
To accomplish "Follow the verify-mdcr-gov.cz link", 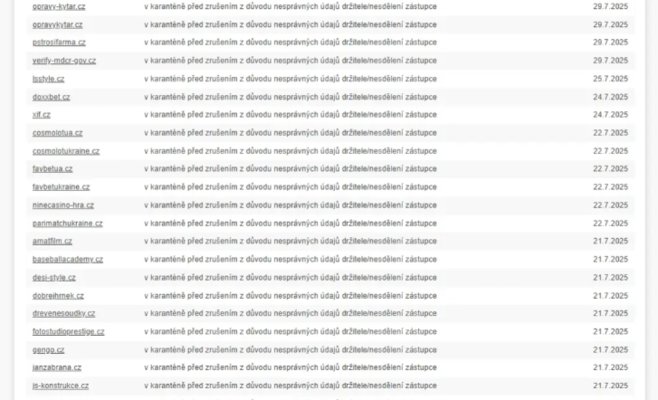I will click(x=64, y=60).
